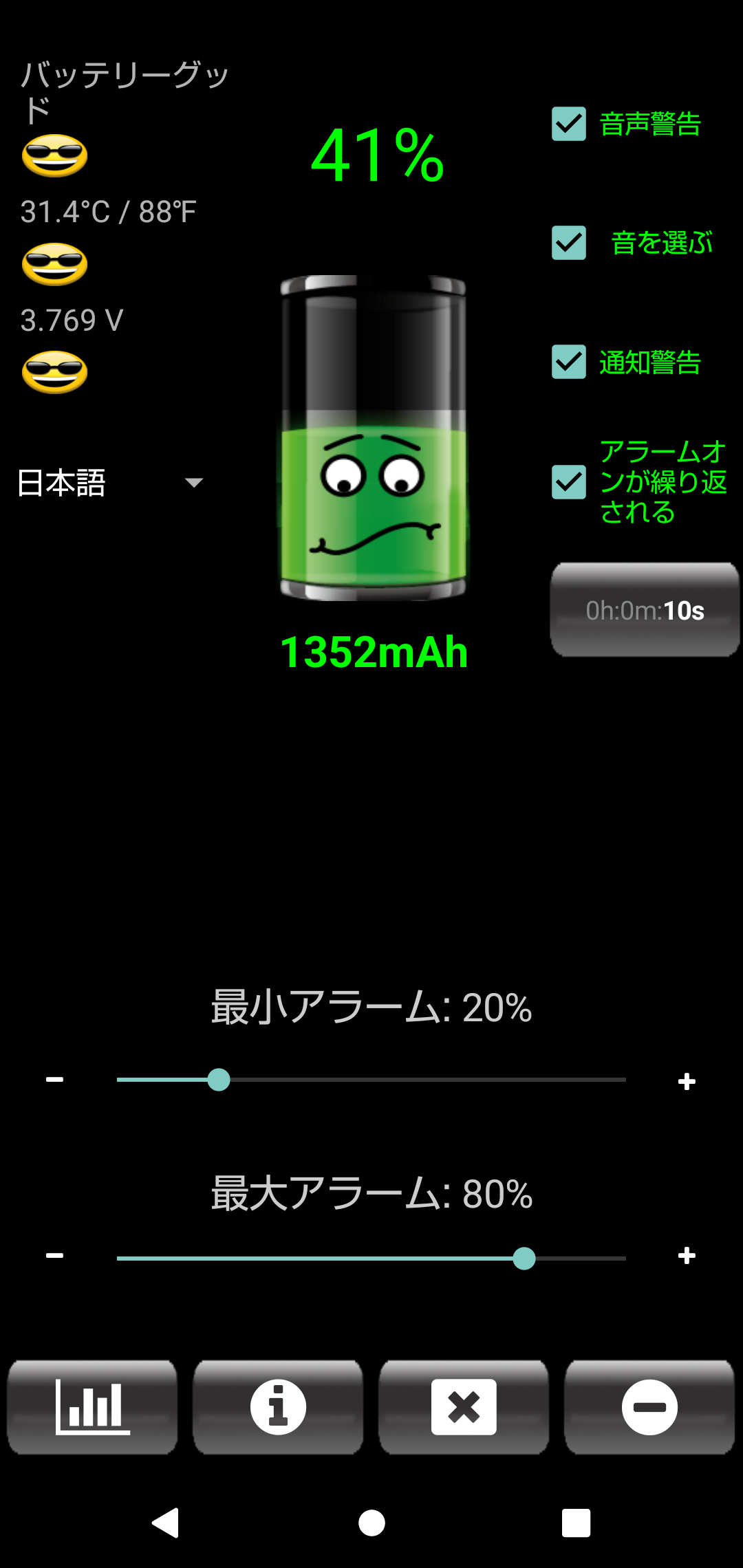Open the bar chart statistics button
This screenshot has width=743, height=1568.
pos(92,1407)
